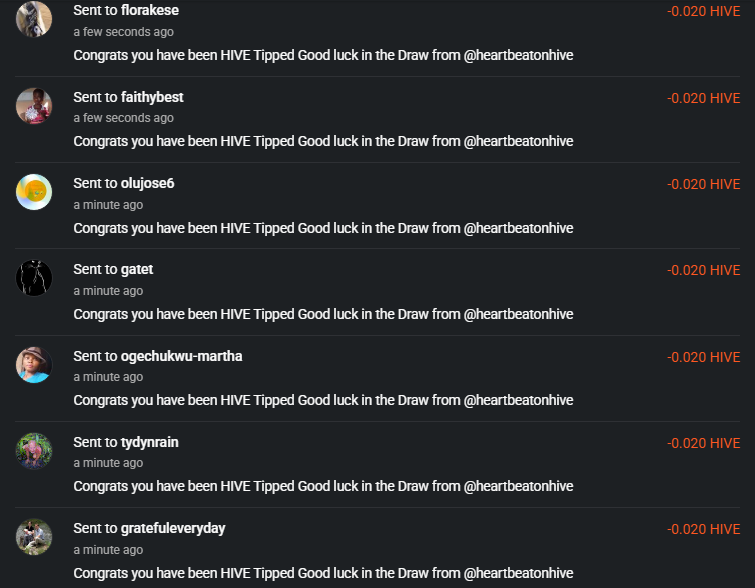
Task: Tap the avatar next to ogechukwu-martha
Action: click(34, 364)
